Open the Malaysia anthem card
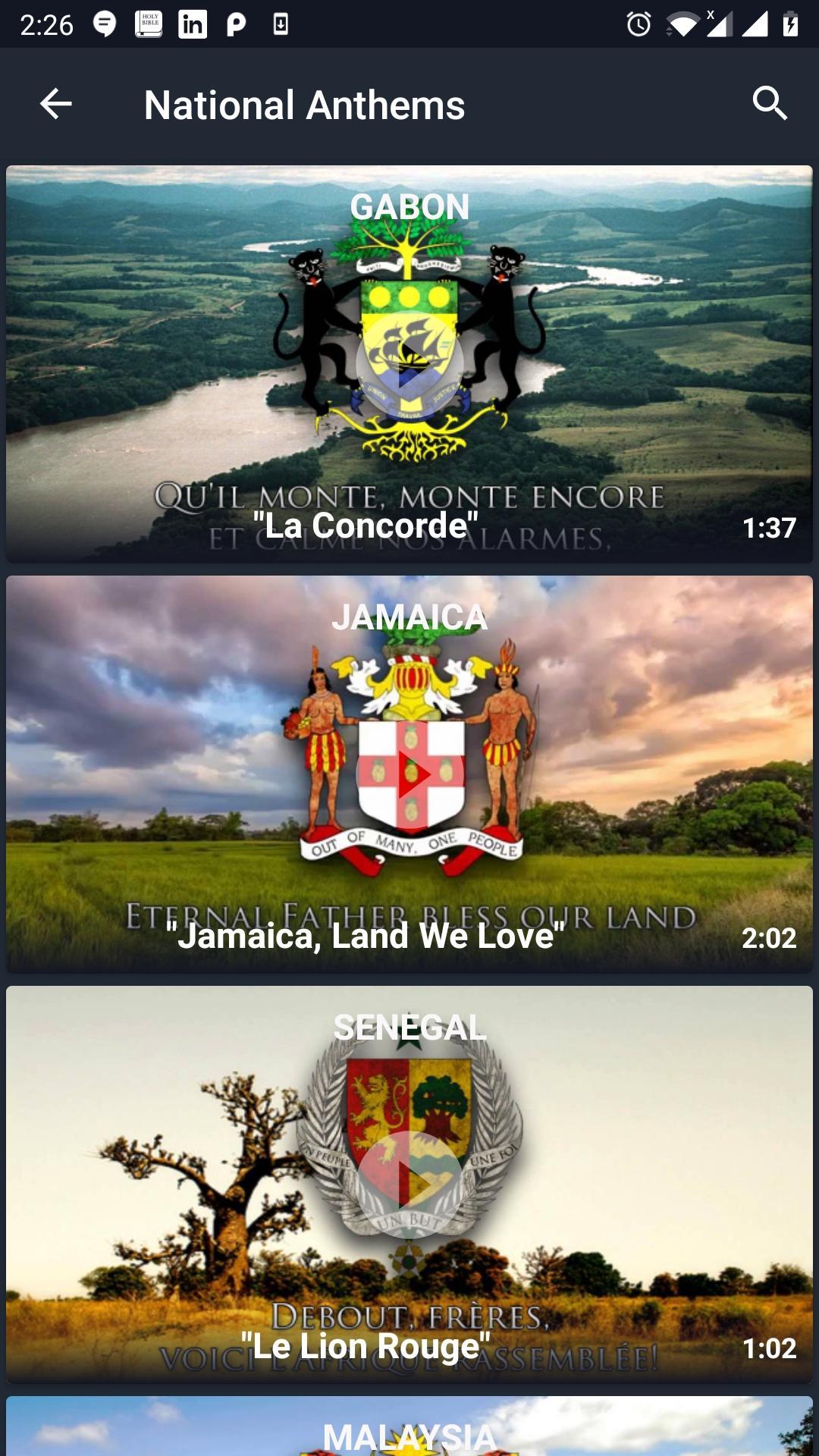Viewport: 819px width, 1456px height. (x=409, y=1429)
